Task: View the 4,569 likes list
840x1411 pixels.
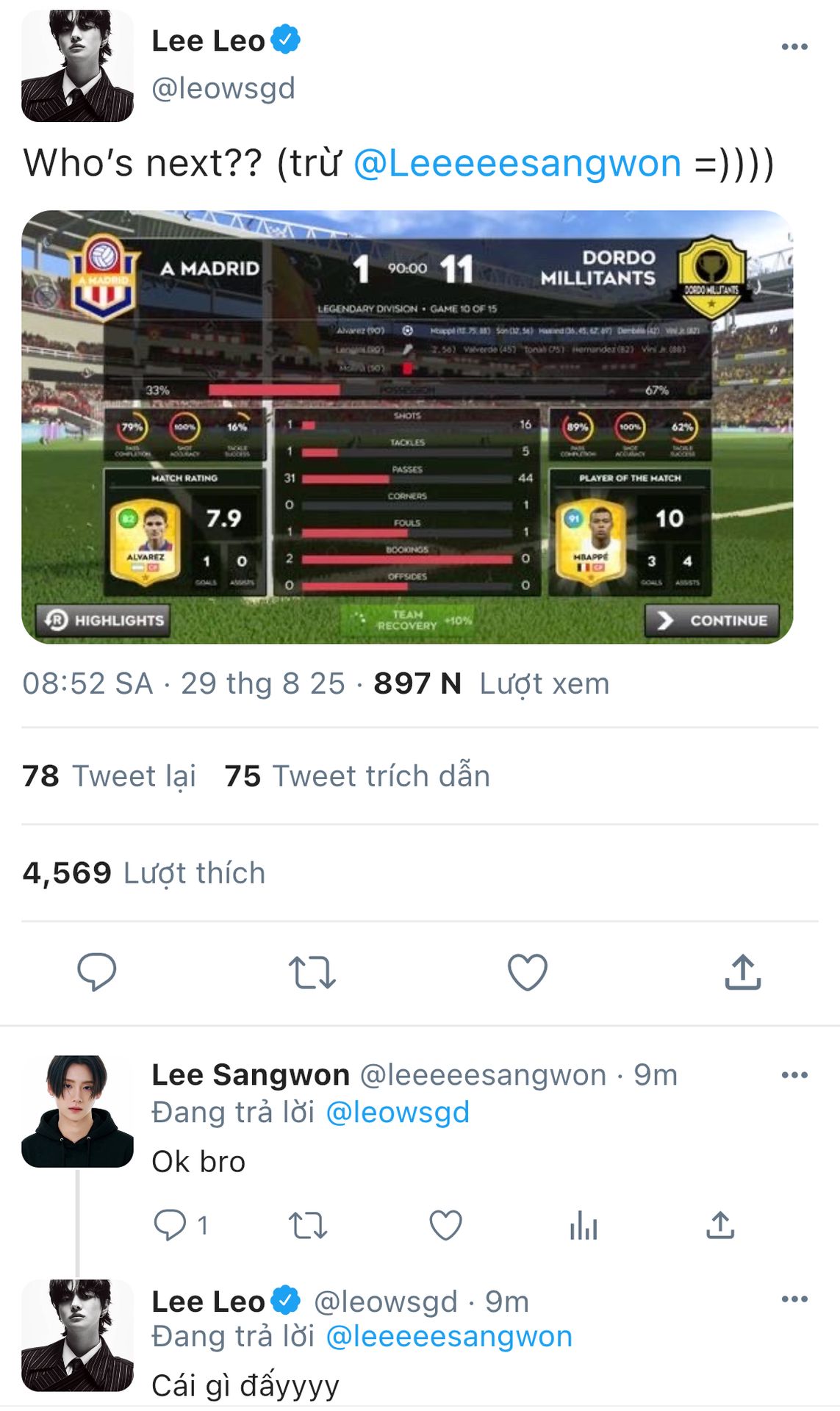Action: [144, 873]
